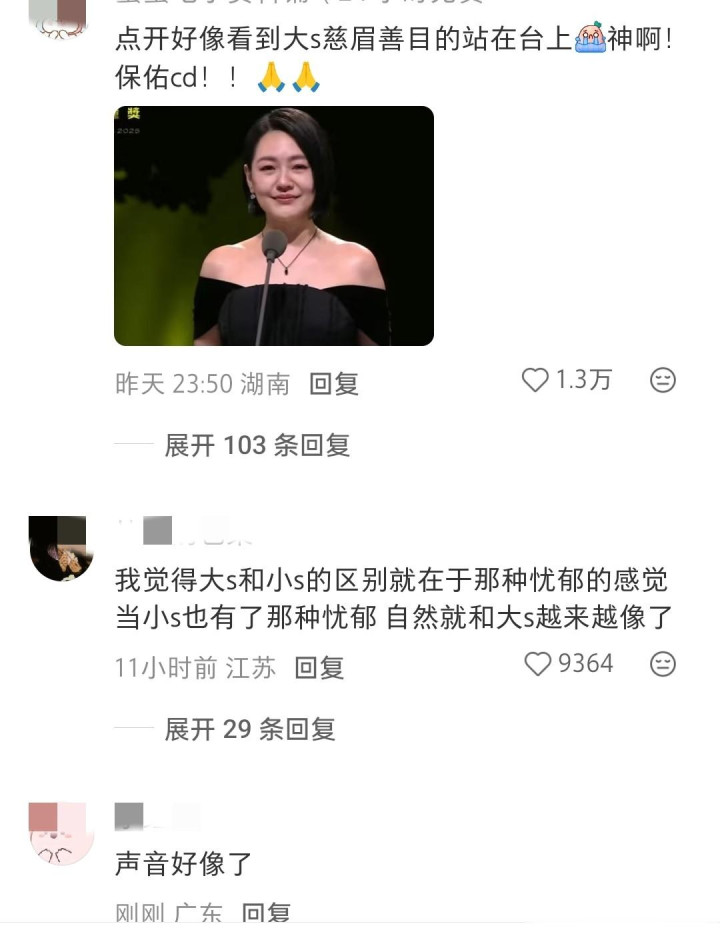
Task: Dislike the Hunan comment
Action: (x=662, y=380)
